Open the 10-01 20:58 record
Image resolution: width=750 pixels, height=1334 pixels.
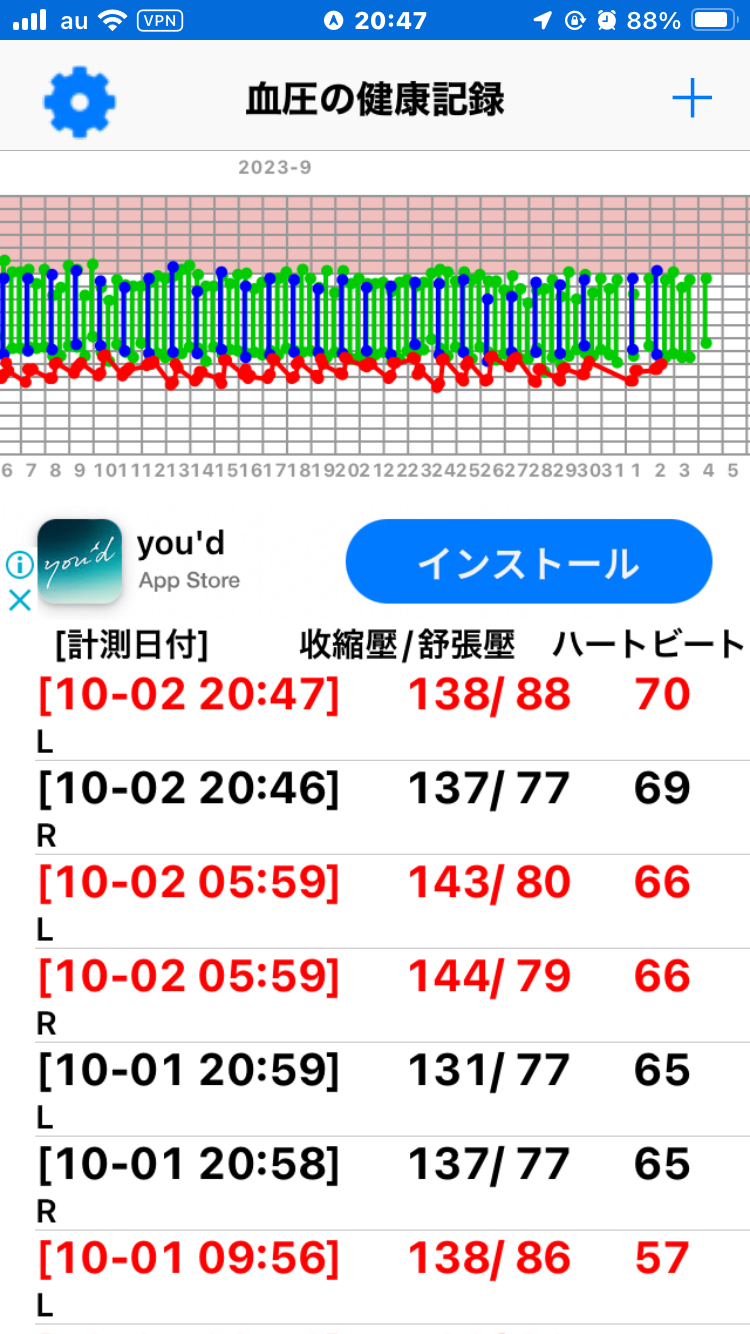tap(375, 1184)
